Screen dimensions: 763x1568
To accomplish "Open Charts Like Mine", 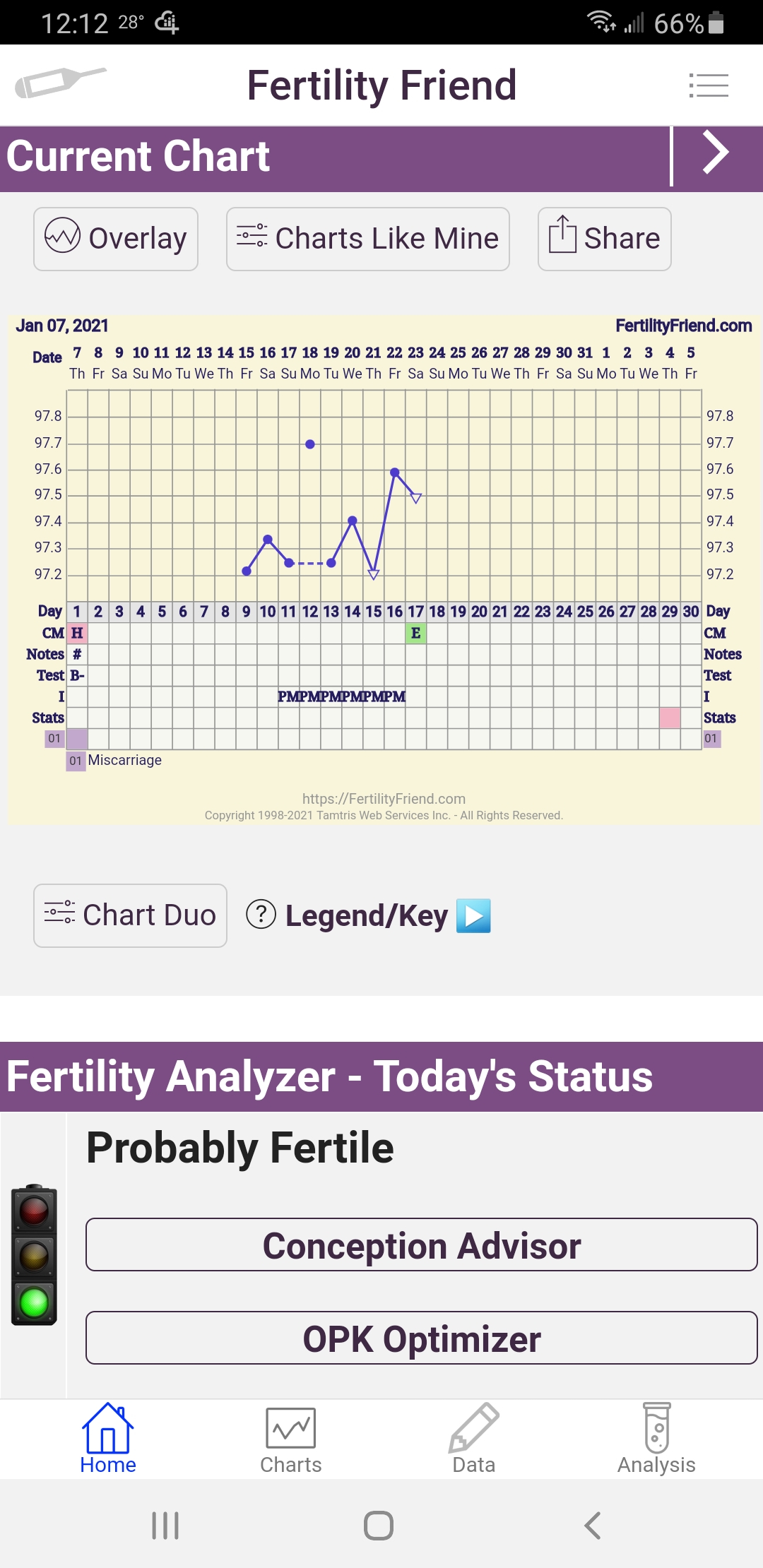I will (367, 239).
